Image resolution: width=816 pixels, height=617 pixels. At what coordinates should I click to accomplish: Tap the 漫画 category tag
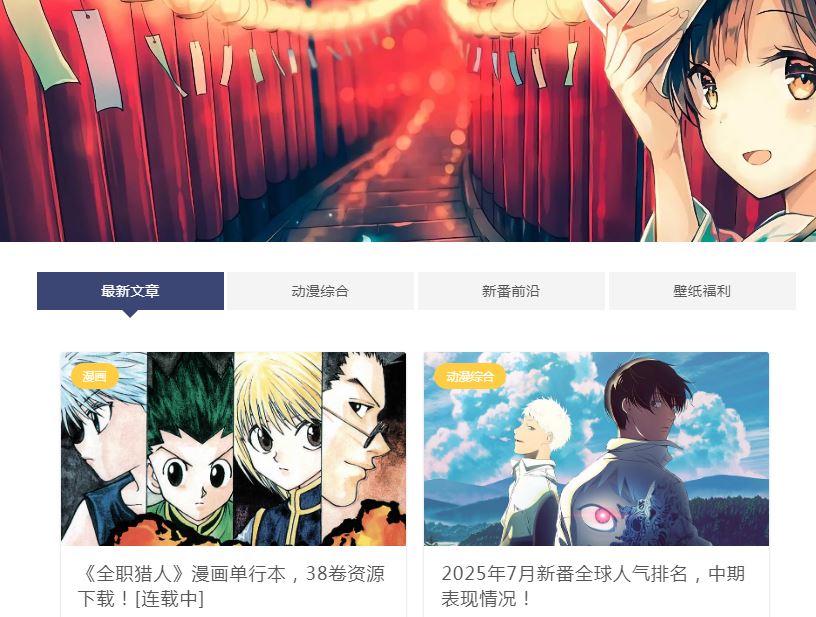point(95,376)
